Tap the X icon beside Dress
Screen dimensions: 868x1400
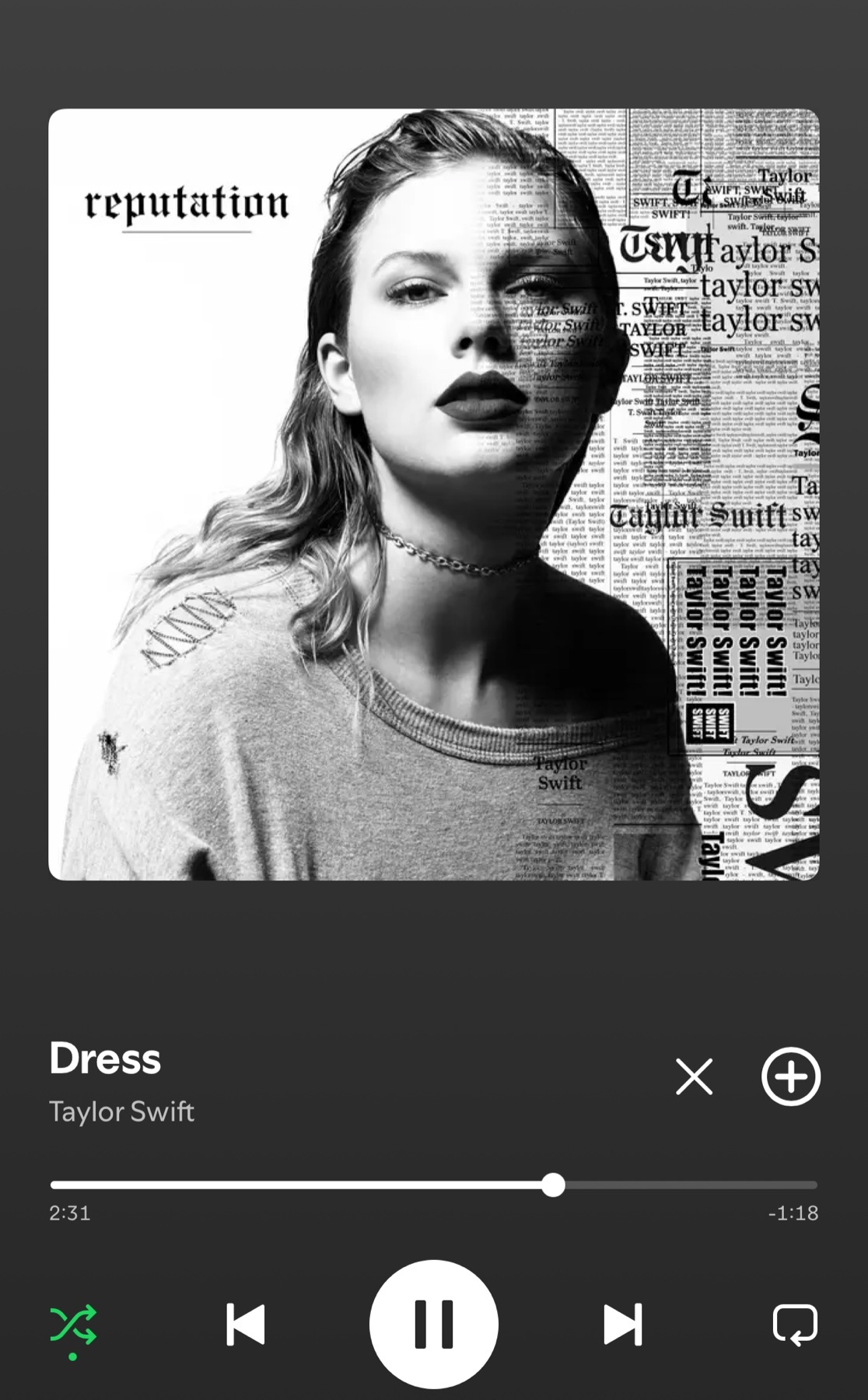pyautogui.click(x=694, y=1077)
